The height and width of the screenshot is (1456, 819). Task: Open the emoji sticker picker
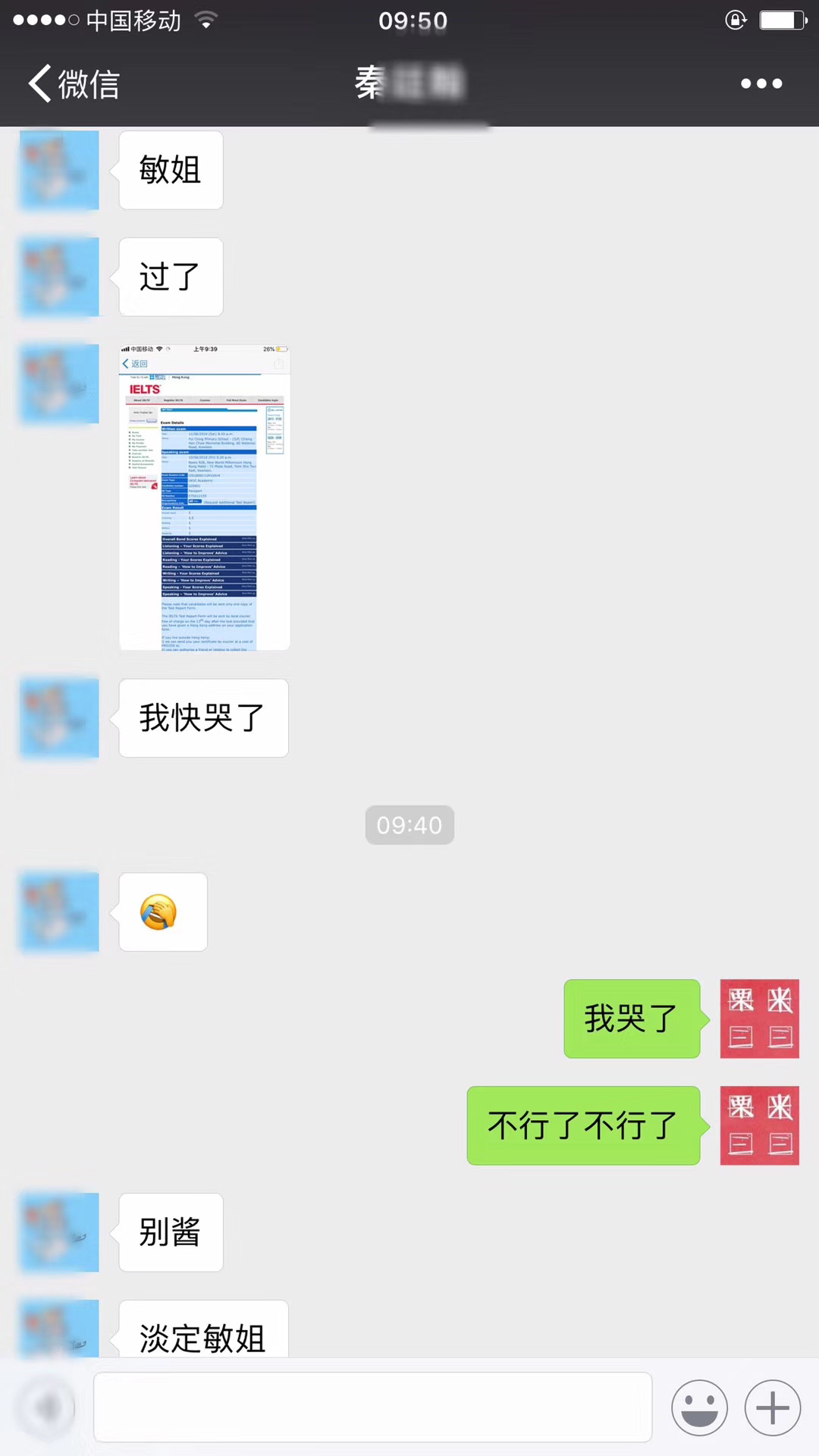click(699, 1407)
